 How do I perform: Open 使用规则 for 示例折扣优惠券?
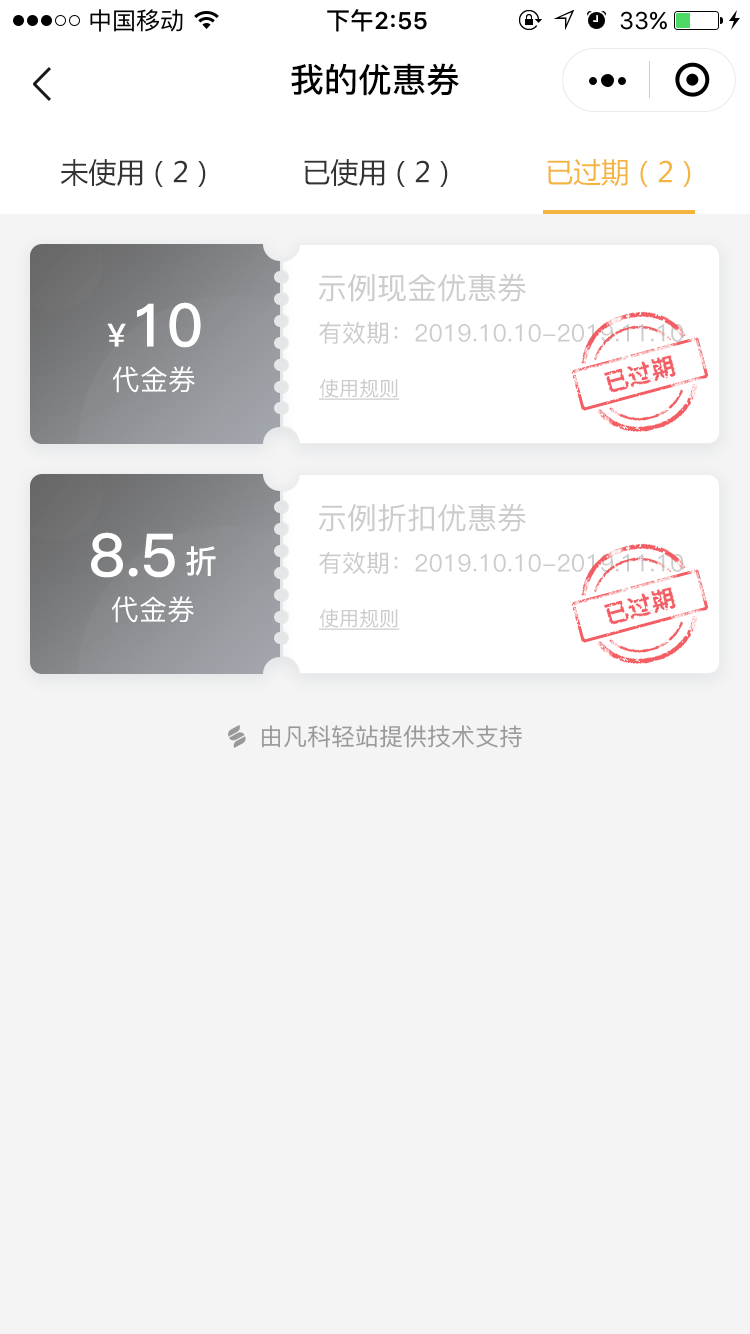[359, 619]
